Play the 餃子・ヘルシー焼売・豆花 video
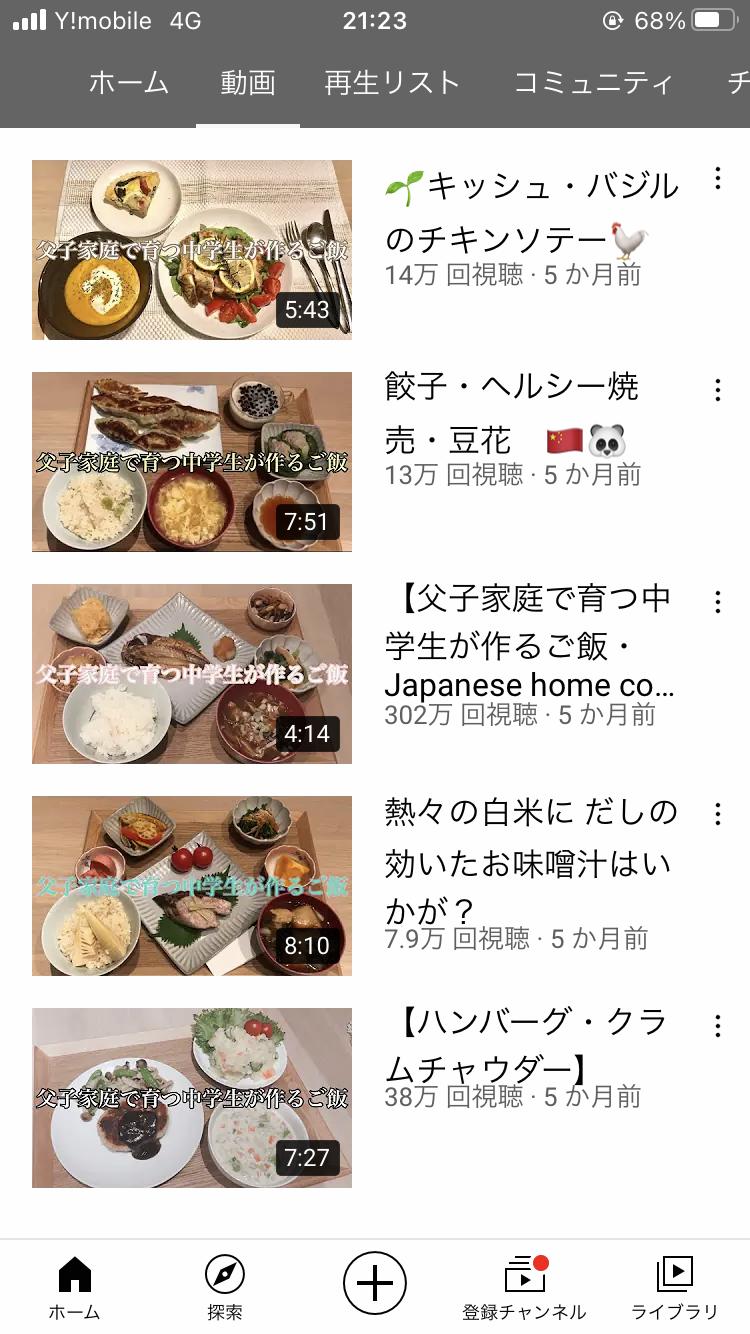The height and width of the screenshot is (1334, 750). point(192,462)
